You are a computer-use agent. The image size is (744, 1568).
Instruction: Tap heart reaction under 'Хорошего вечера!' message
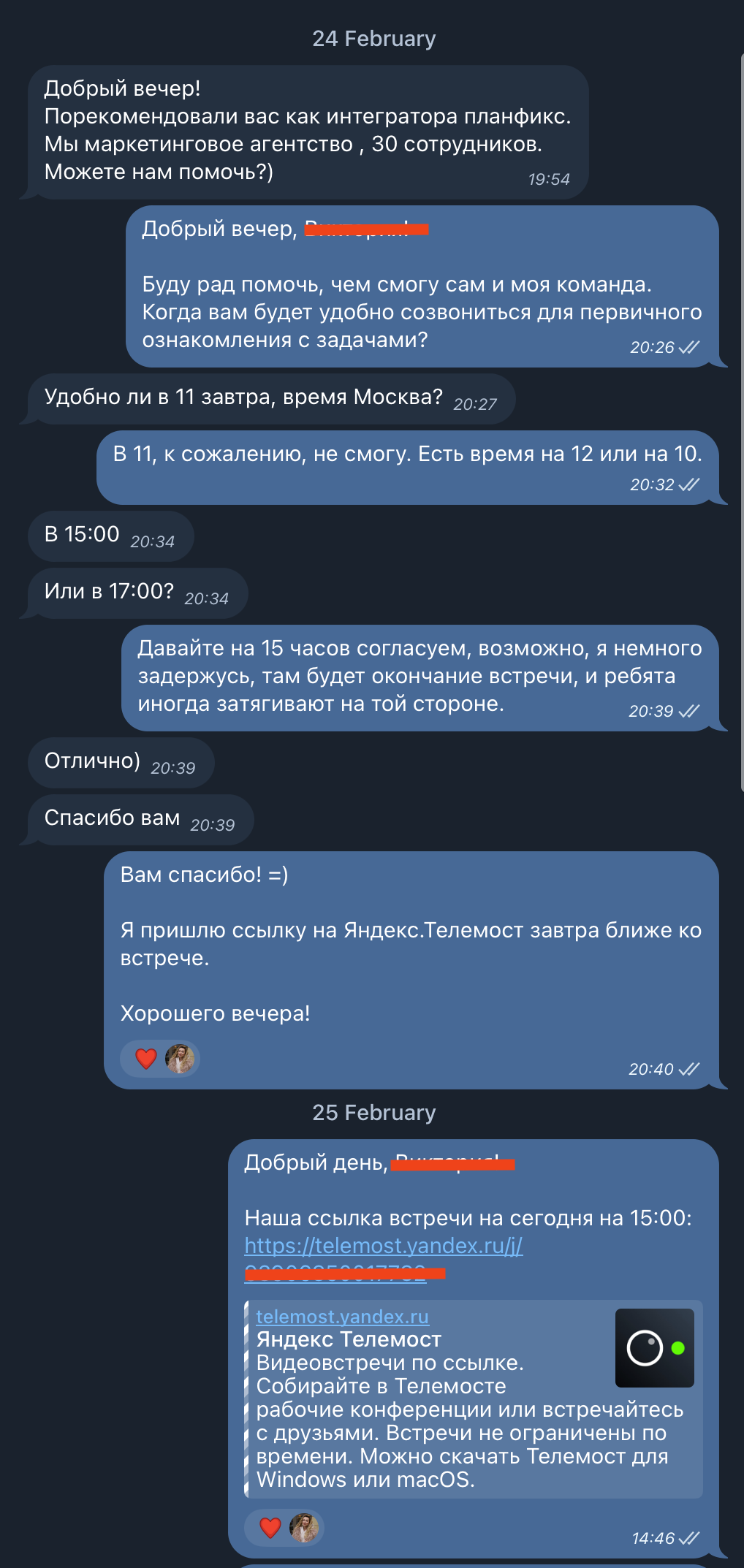147,1059
